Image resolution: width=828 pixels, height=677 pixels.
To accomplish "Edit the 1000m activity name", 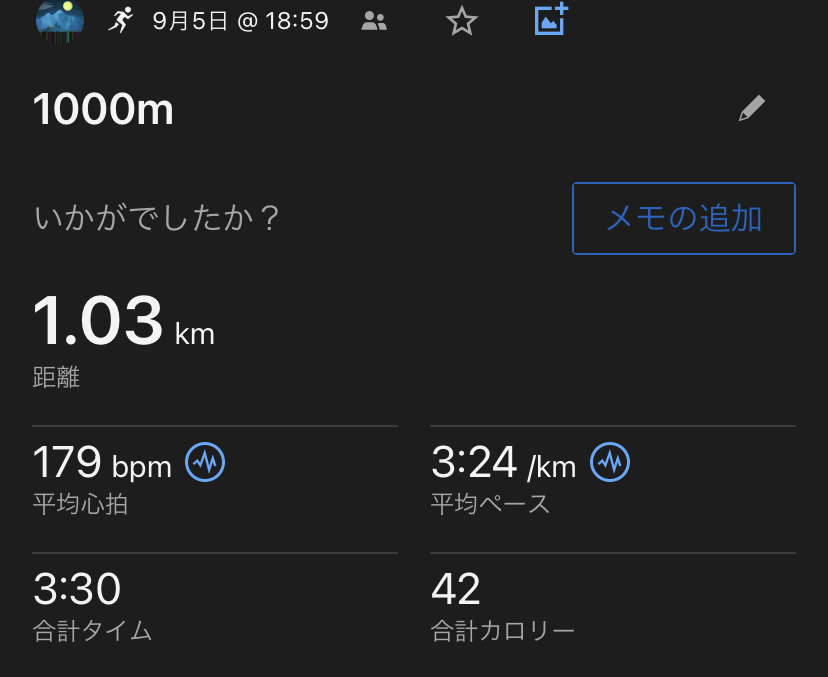I will point(752,109).
